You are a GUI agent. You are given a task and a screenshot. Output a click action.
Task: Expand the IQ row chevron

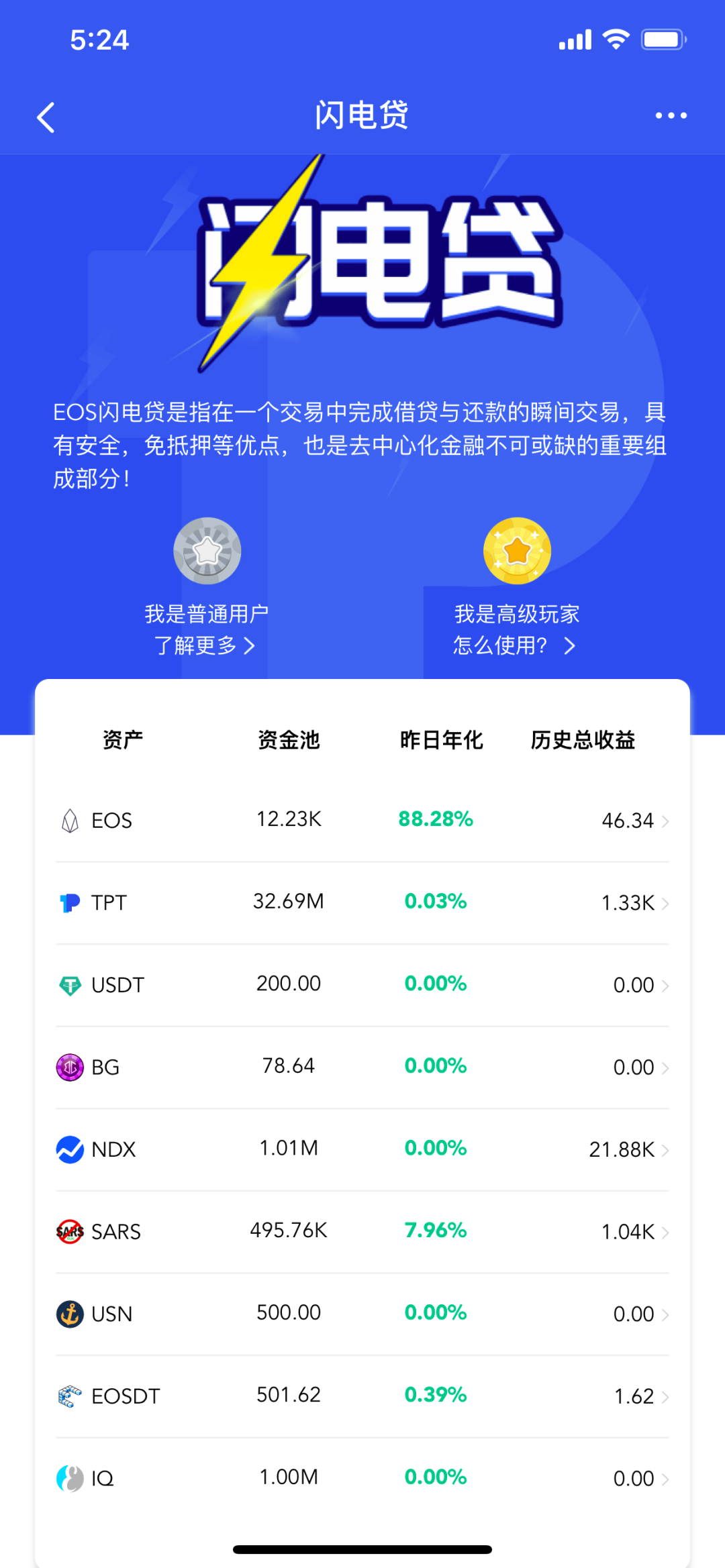coord(665,1478)
